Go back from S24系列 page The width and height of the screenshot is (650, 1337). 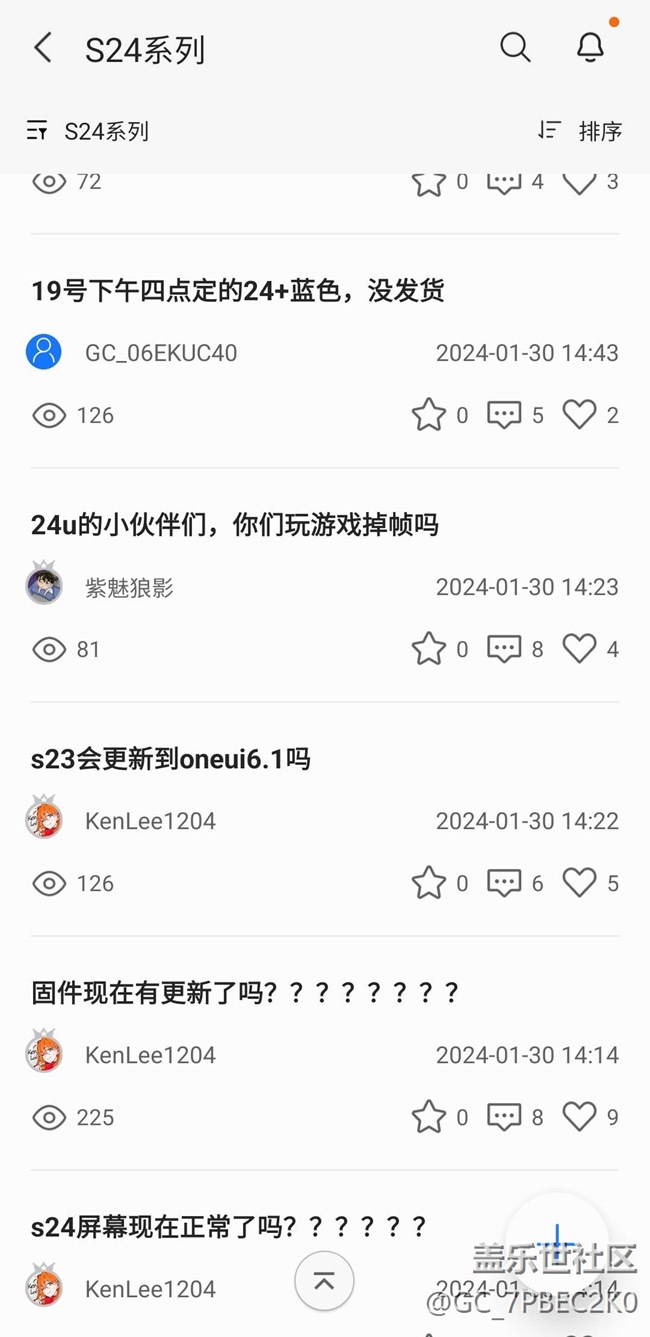(43, 48)
